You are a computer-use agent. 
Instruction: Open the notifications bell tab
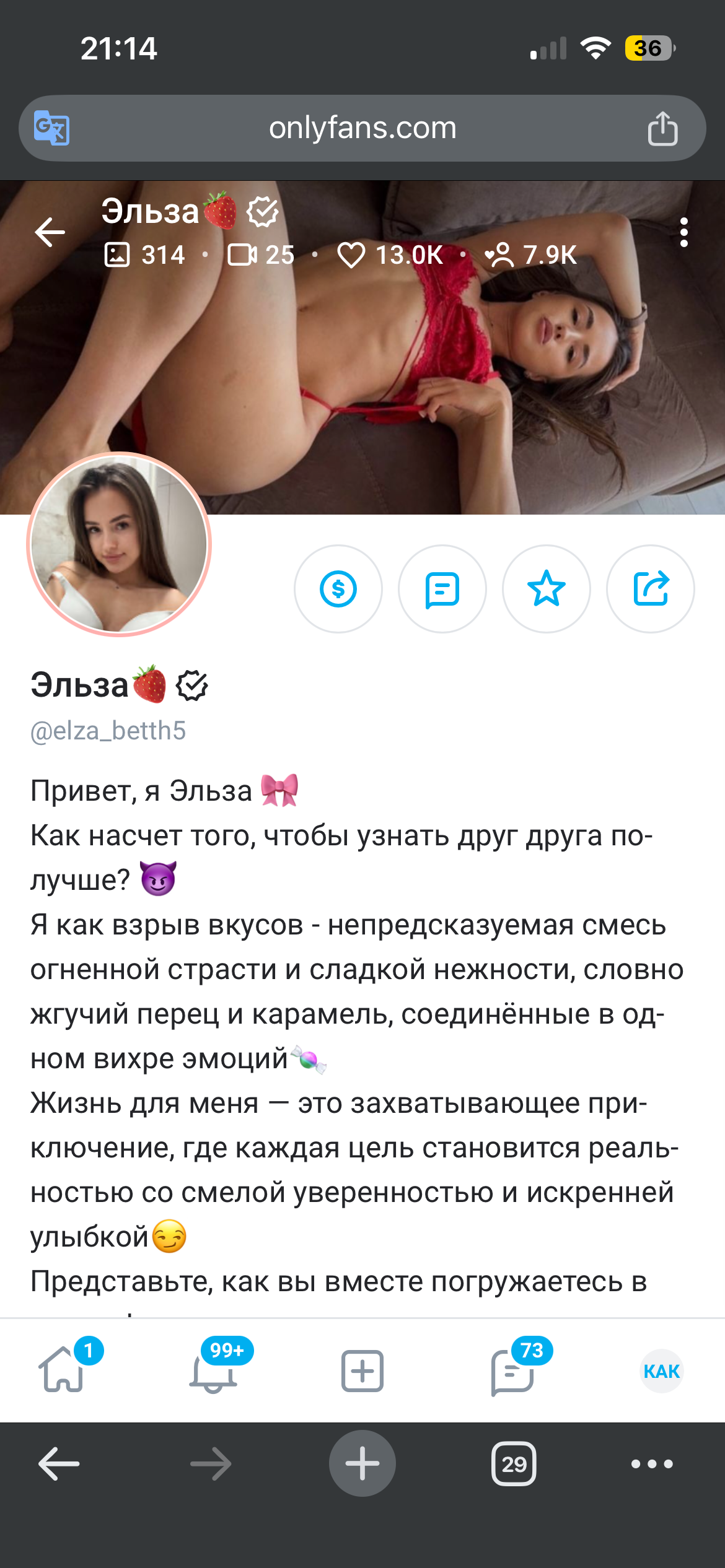pos(213,1370)
